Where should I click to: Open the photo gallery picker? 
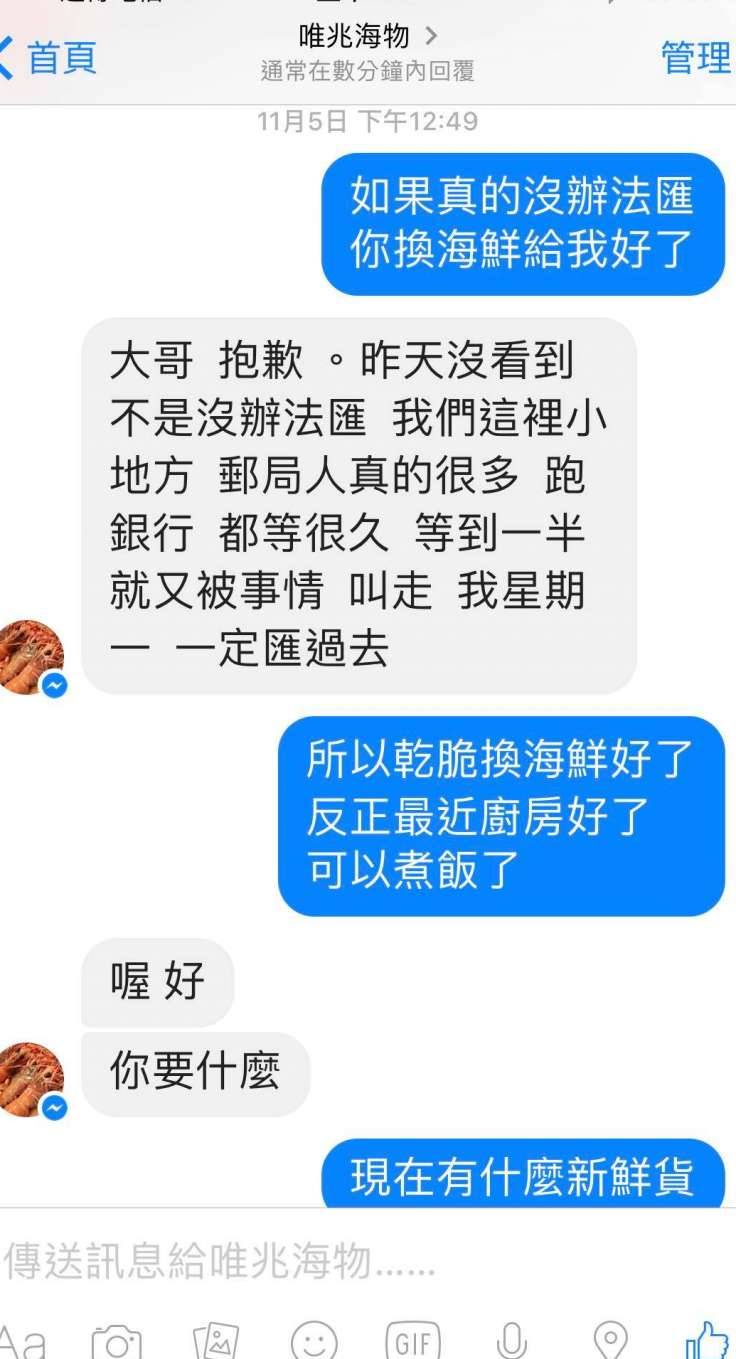(x=215, y=1340)
